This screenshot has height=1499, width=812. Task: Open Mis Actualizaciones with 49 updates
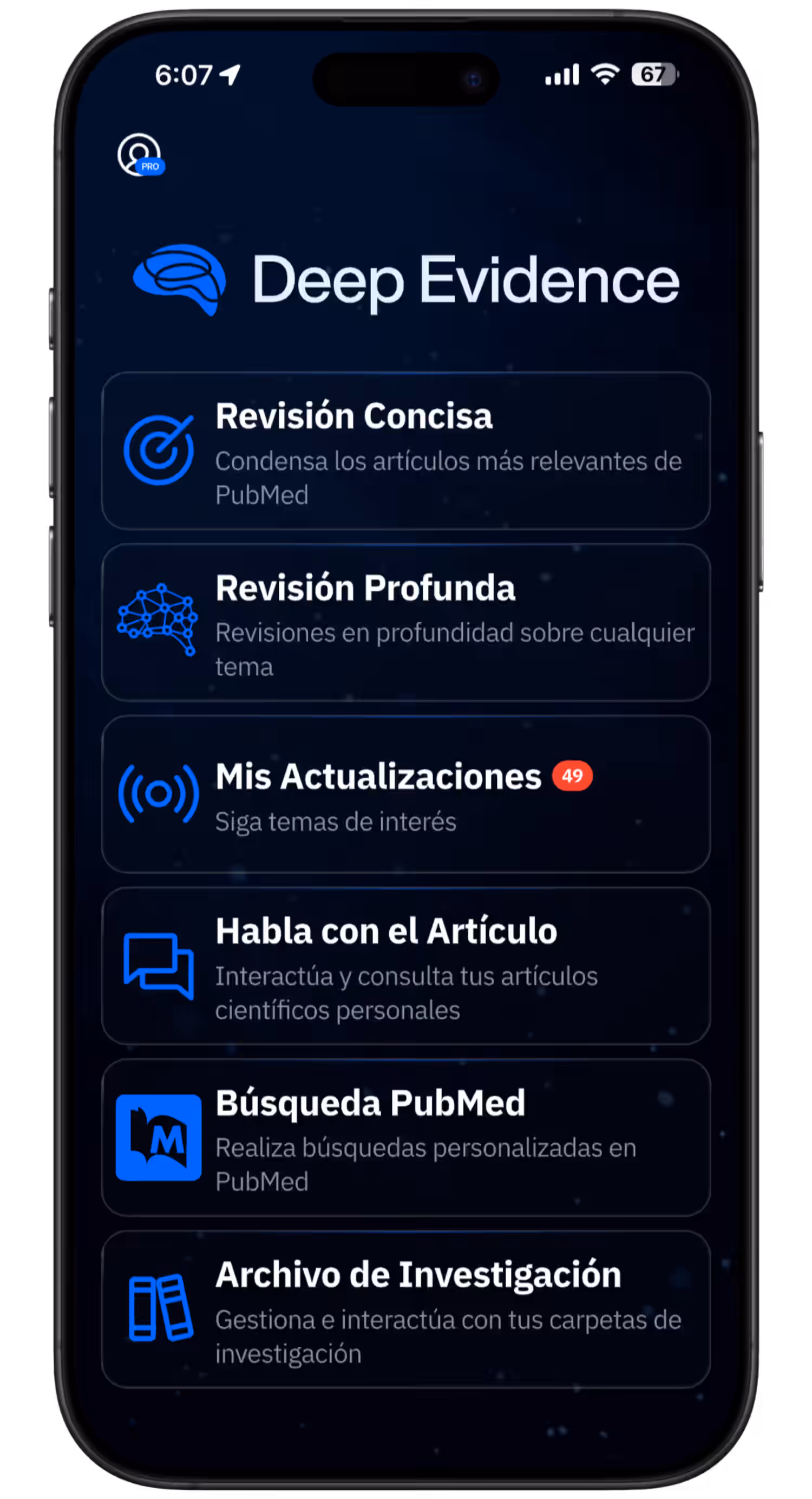405,794
